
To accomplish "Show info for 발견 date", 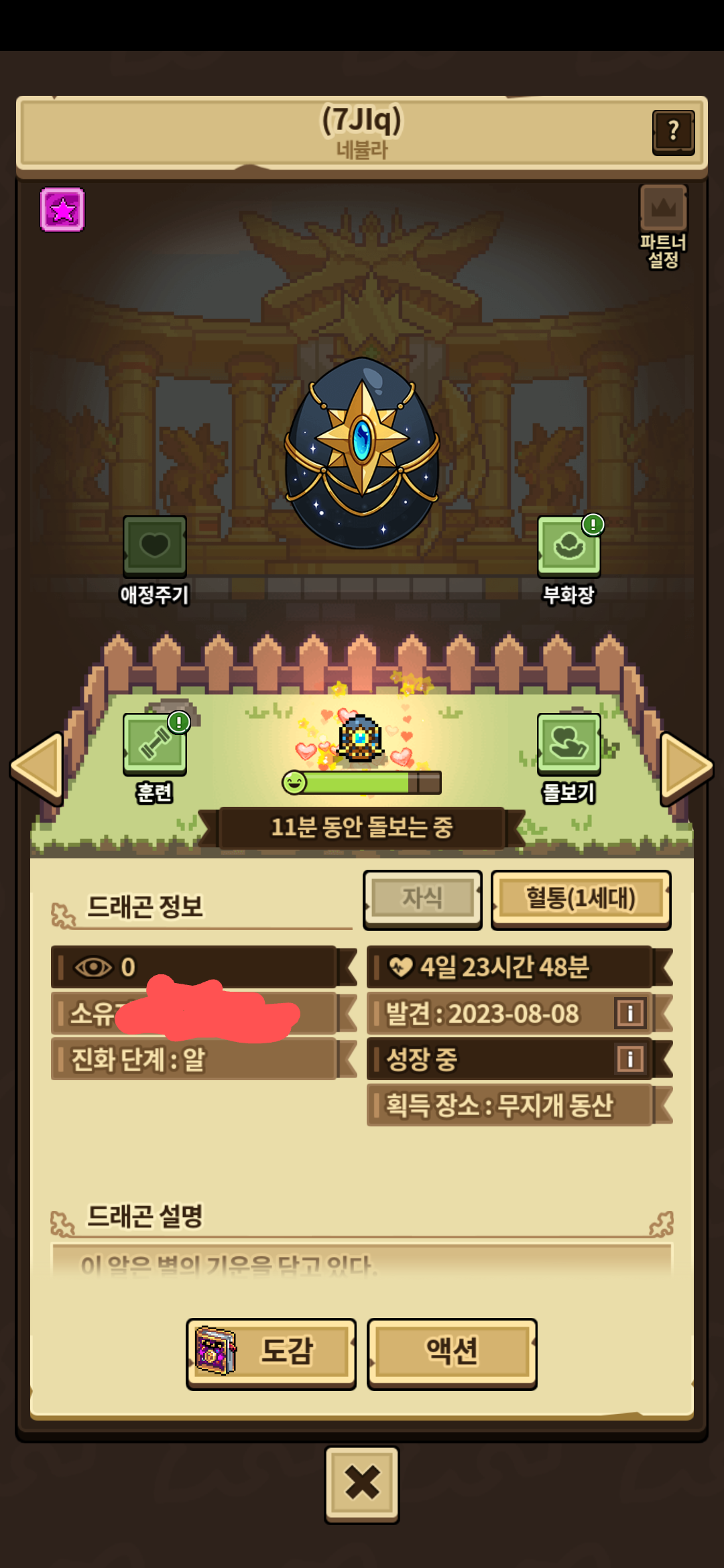I will coord(629,1013).
